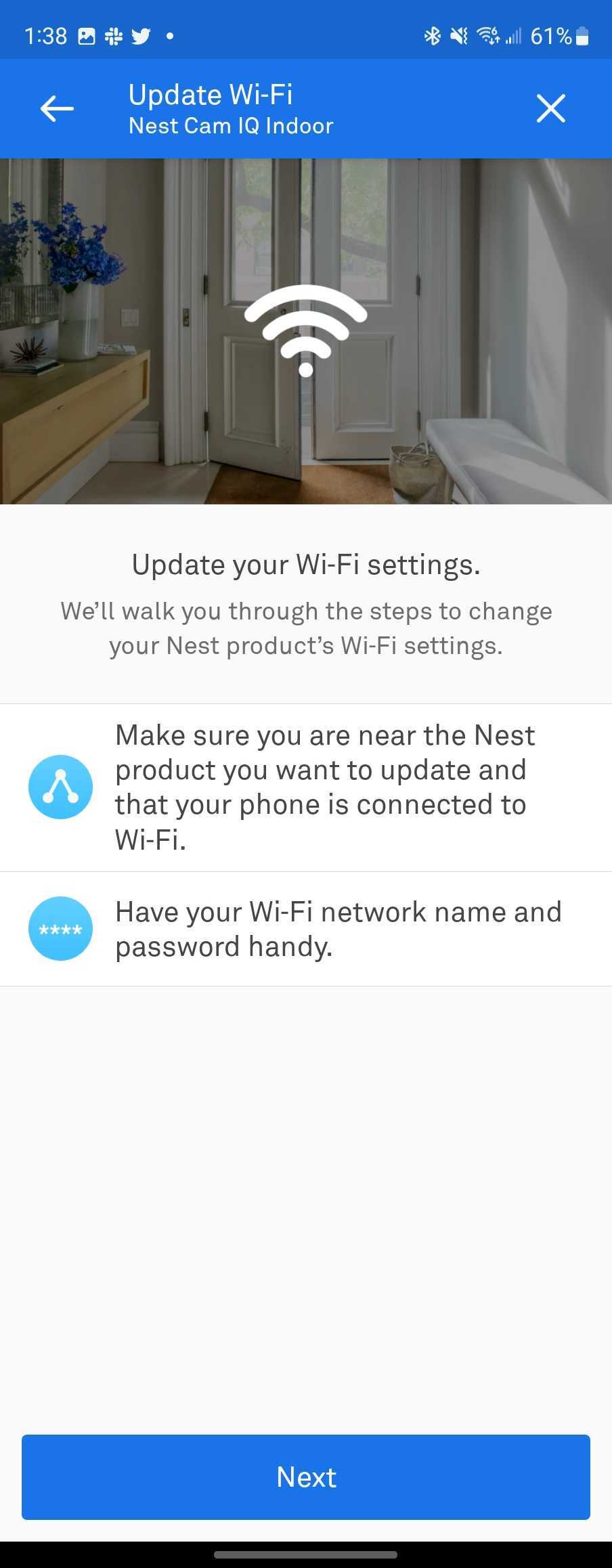Tap the battery indicator
The height and width of the screenshot is (1568, 612).
tap(584, 36)
